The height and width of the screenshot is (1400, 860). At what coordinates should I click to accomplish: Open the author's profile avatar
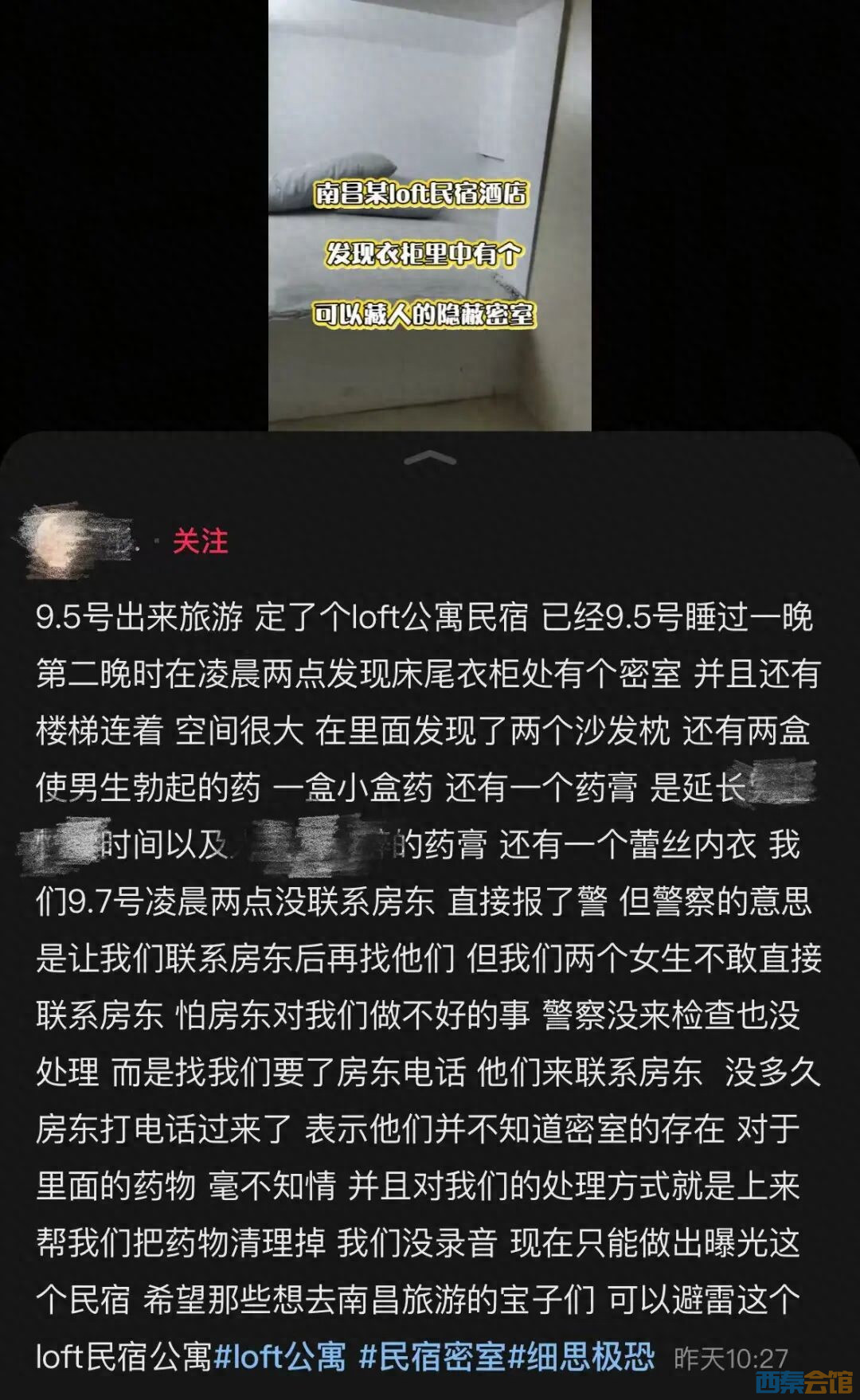tap(56, 539)
